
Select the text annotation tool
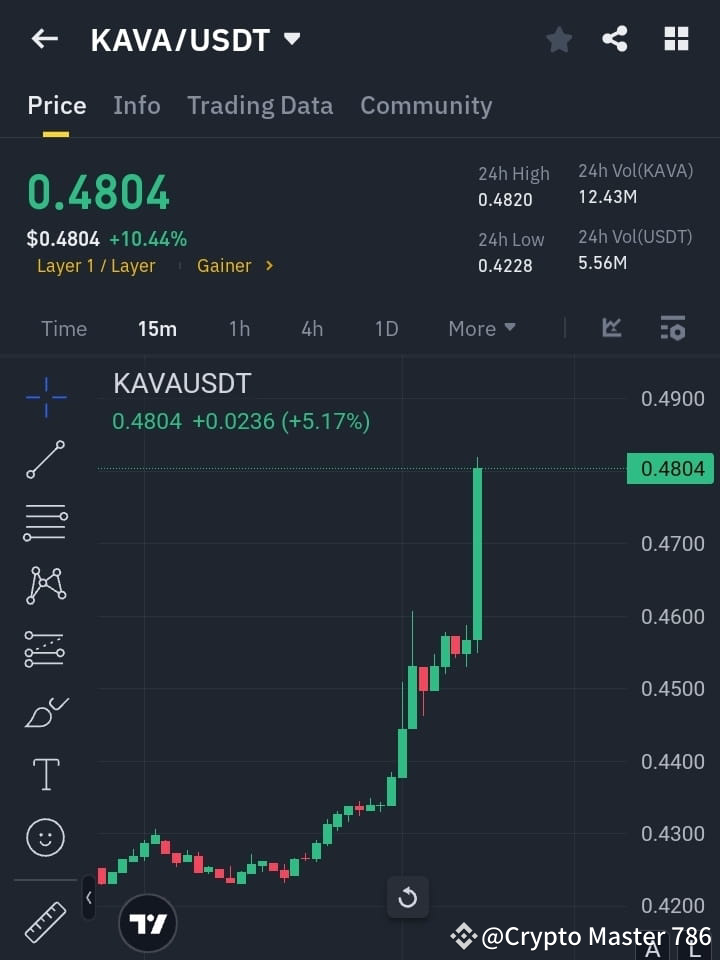45,774
